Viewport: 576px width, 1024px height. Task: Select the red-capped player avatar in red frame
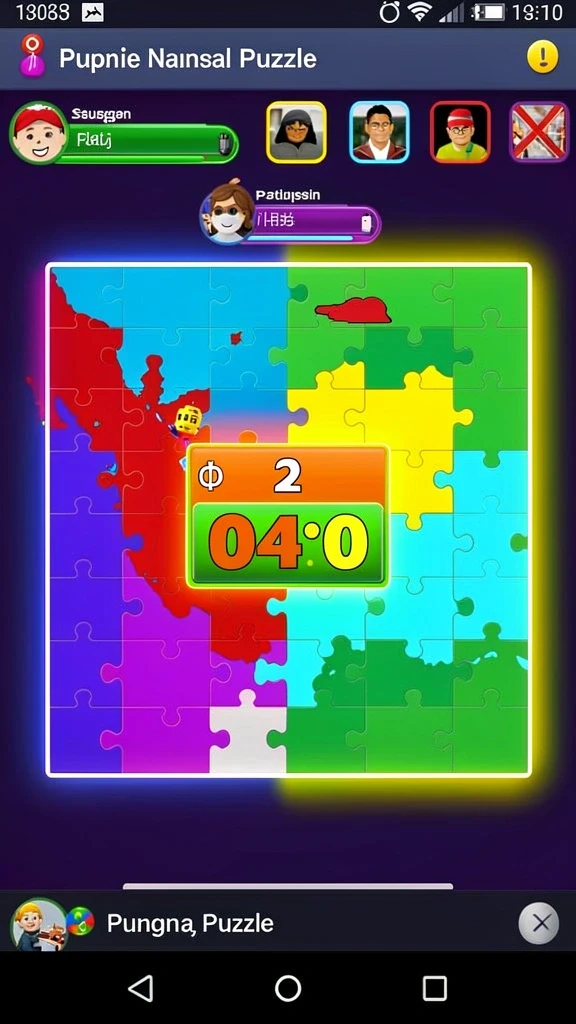[460, 132]
